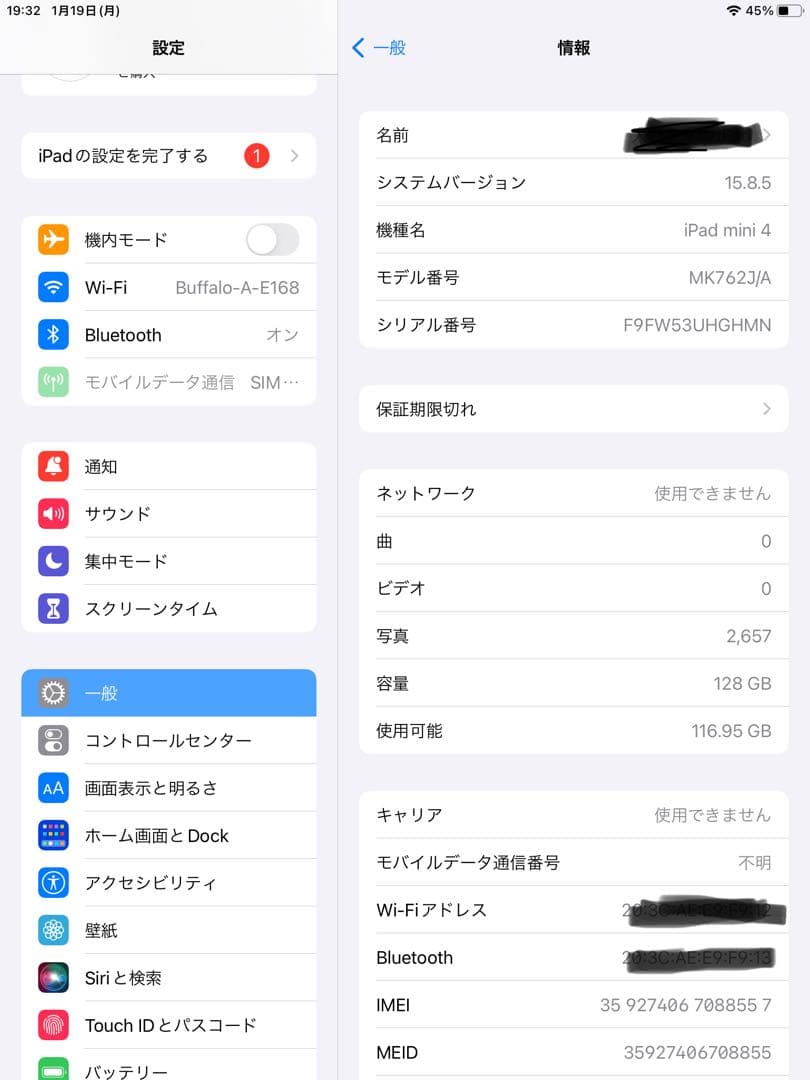Open 画面表示と明るさ via AA icon
Viewport: 810px width, 1080px height.
click(x=53, y=788)
